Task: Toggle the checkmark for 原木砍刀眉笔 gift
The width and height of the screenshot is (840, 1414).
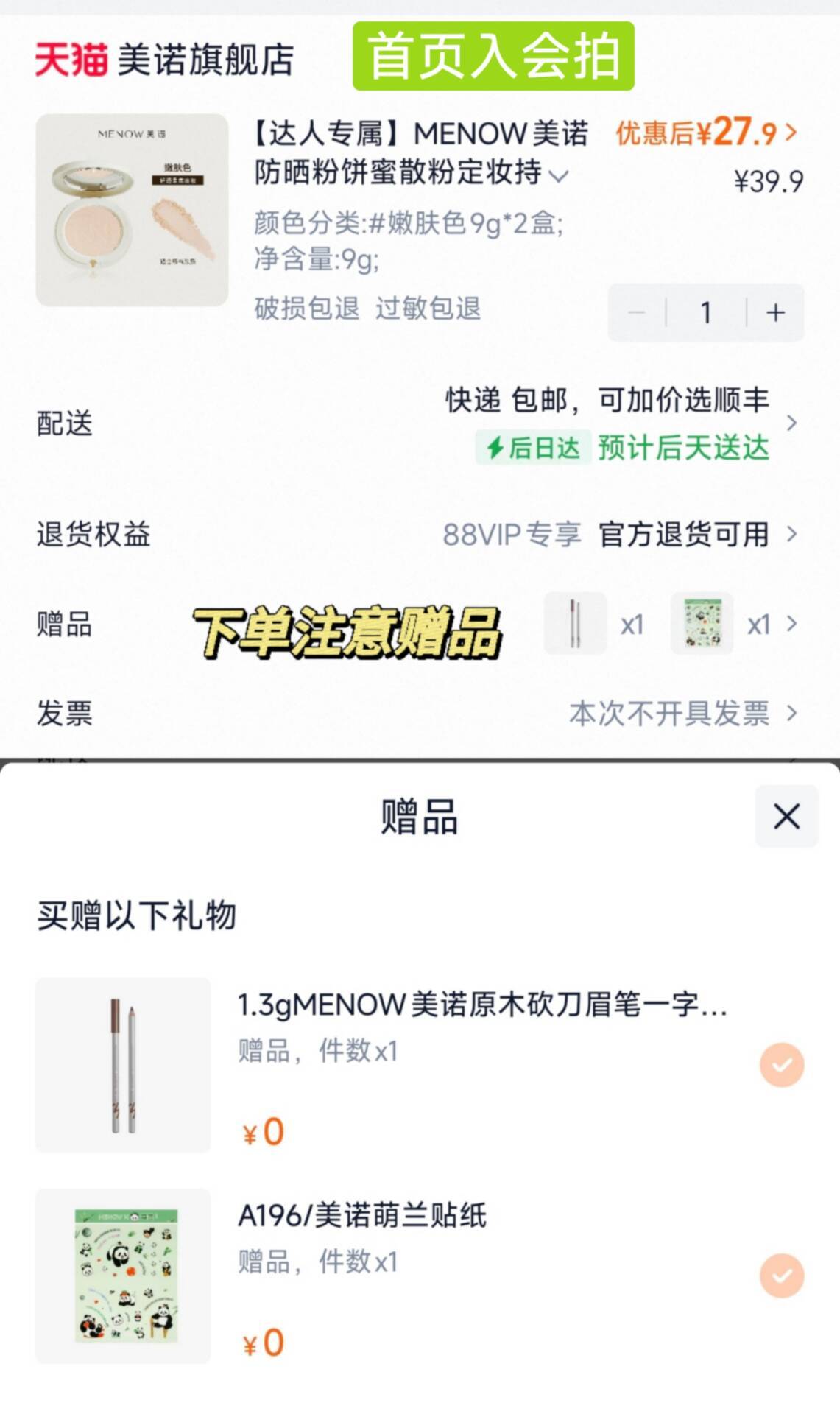Action: (x=782, y=1065)
